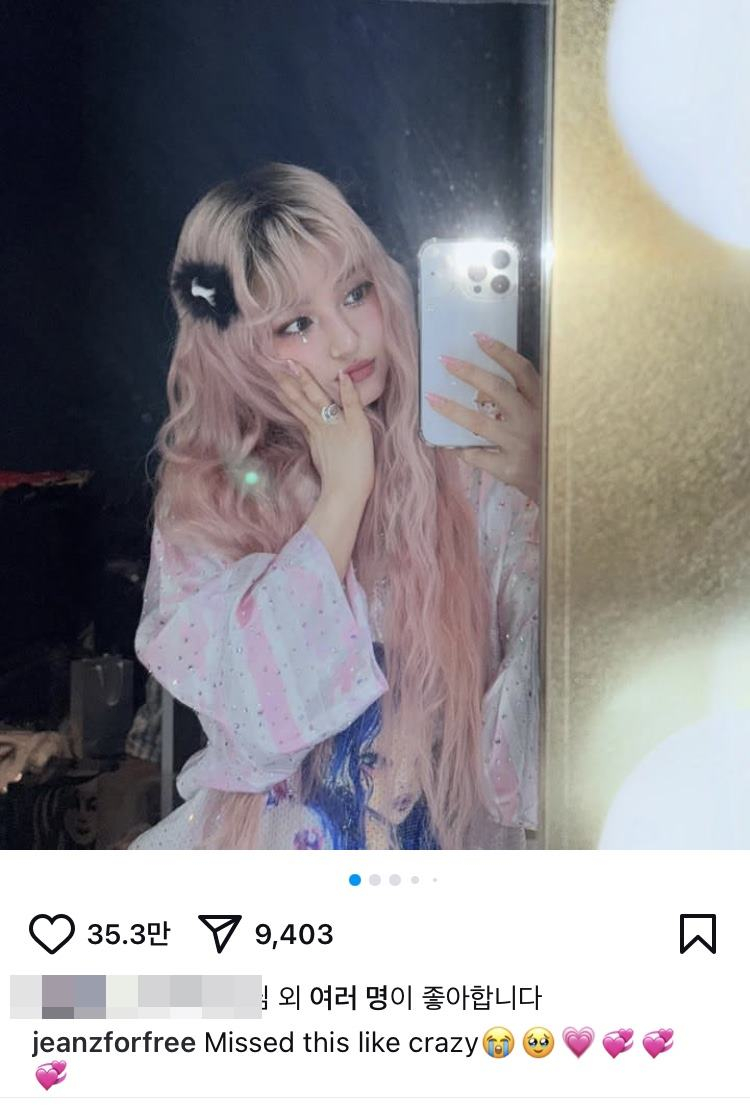Like the post with the heart icon

click(x=52, y=934)
